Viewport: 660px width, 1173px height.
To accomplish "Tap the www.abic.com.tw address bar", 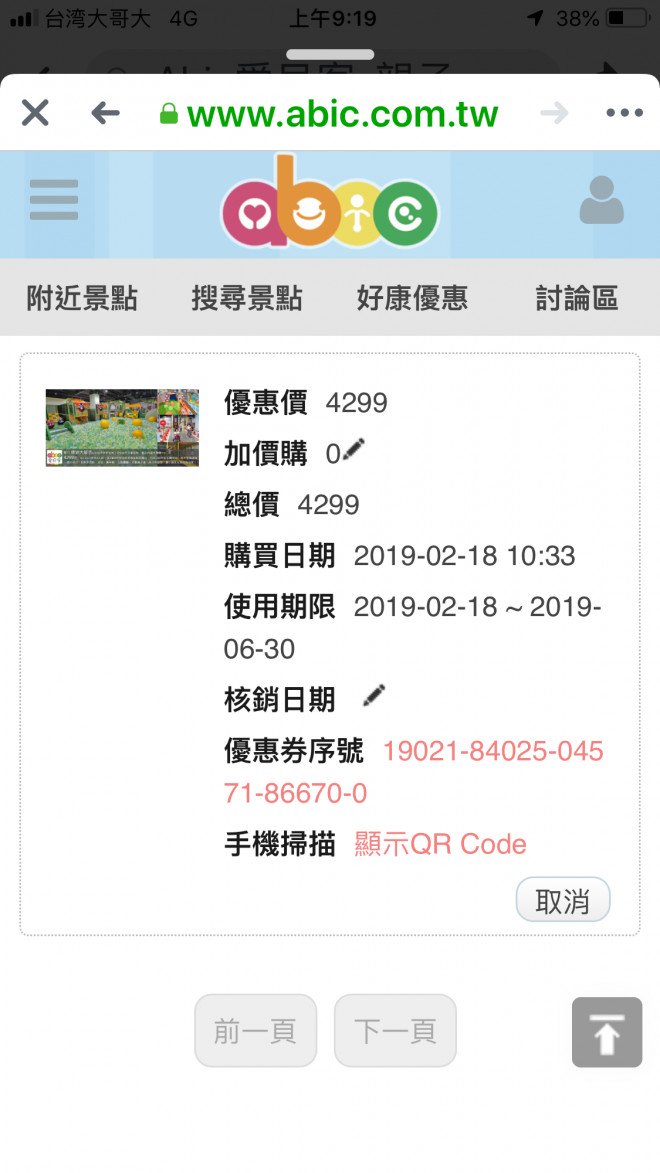I will [x=340, y=113].
